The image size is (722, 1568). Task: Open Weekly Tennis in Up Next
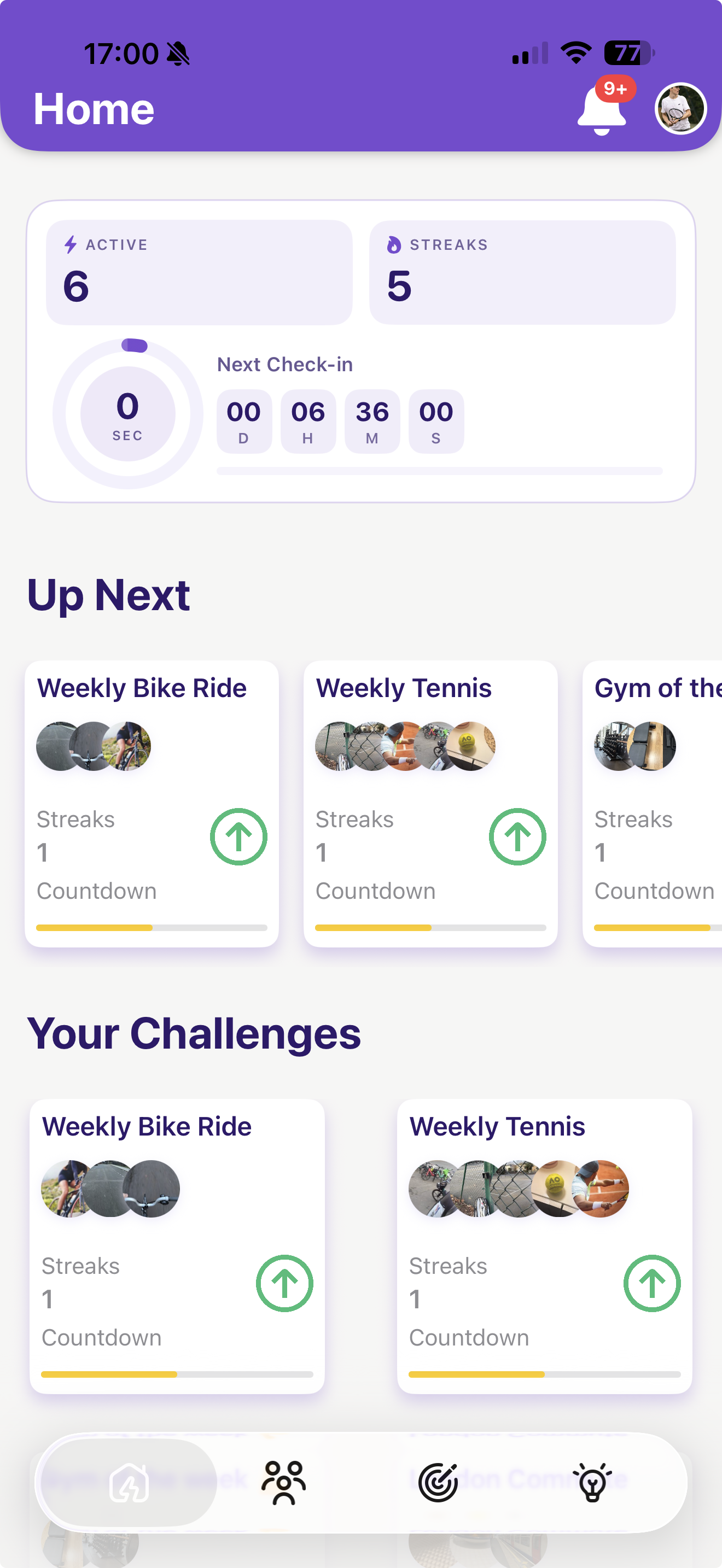404,688
